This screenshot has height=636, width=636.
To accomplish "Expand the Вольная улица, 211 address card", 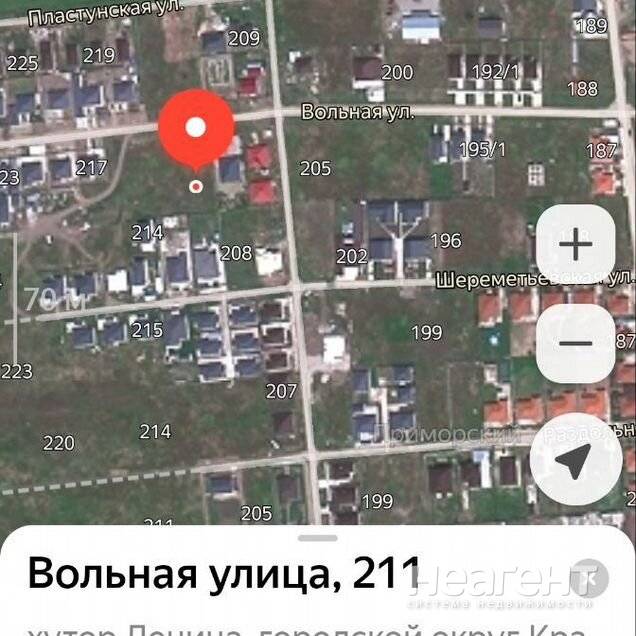I will click(318, 538).
